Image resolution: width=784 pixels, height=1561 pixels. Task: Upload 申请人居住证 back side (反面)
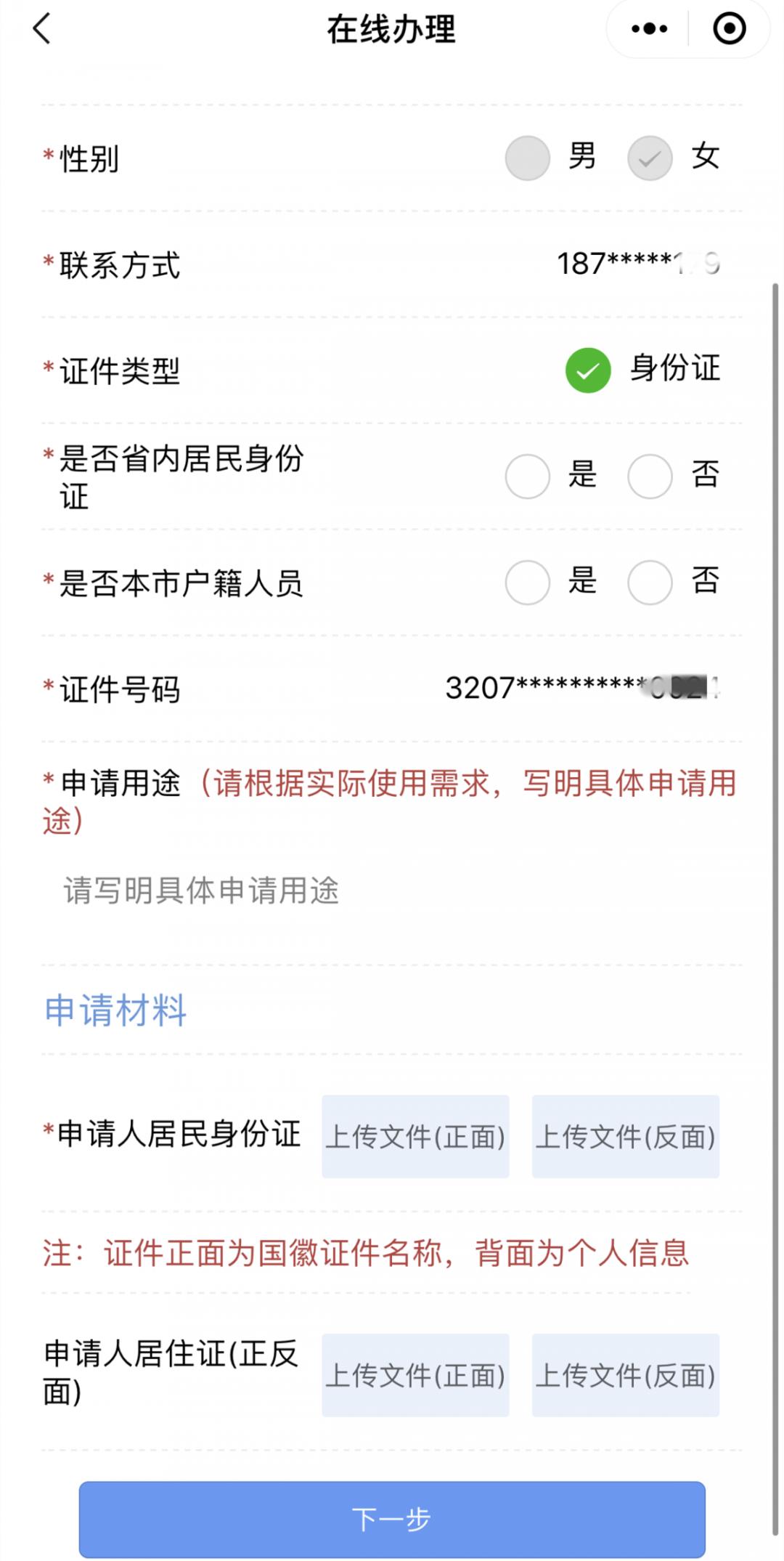point(625,1375)
